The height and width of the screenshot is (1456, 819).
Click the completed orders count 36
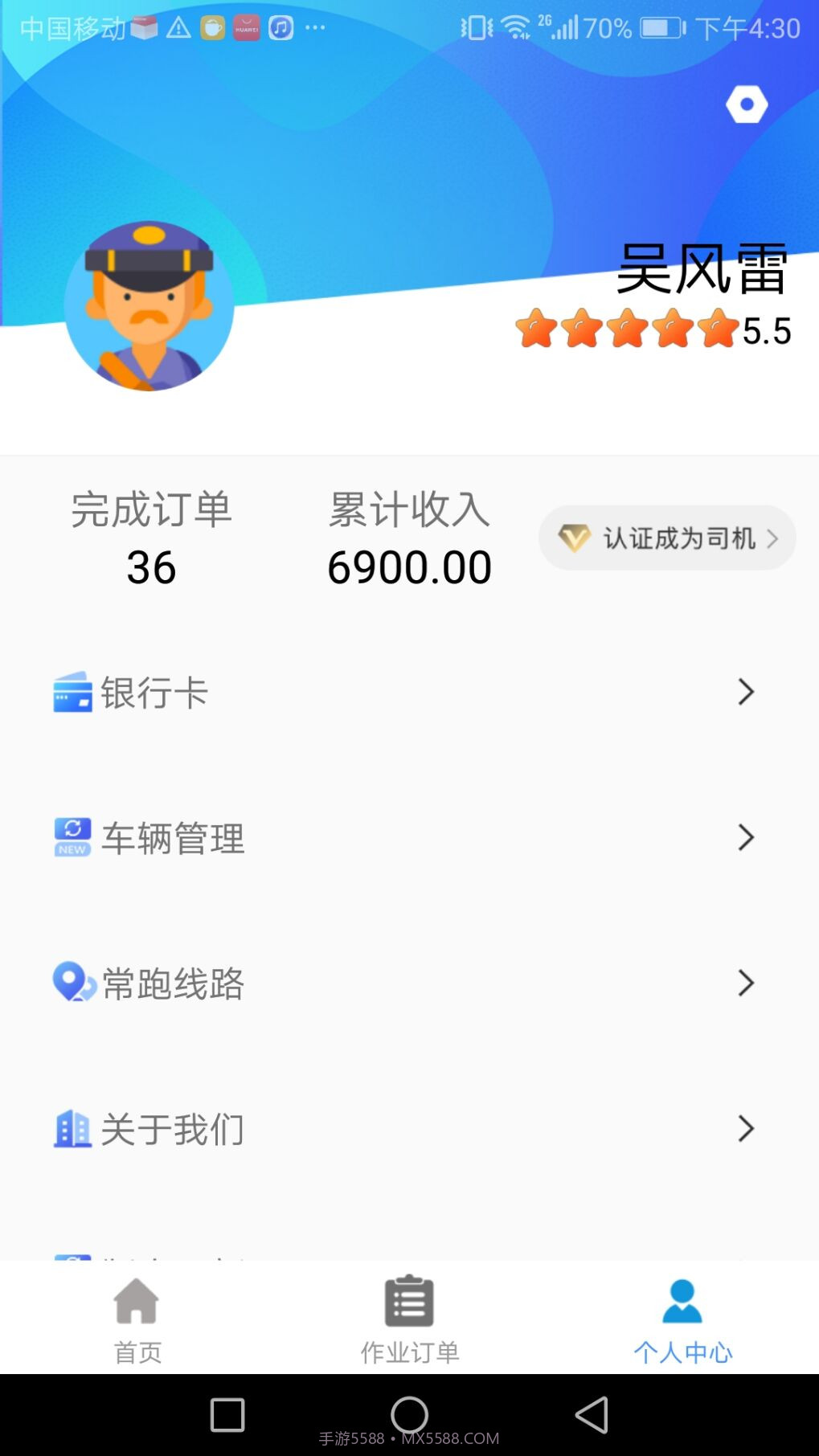click(x=151, y=568)
